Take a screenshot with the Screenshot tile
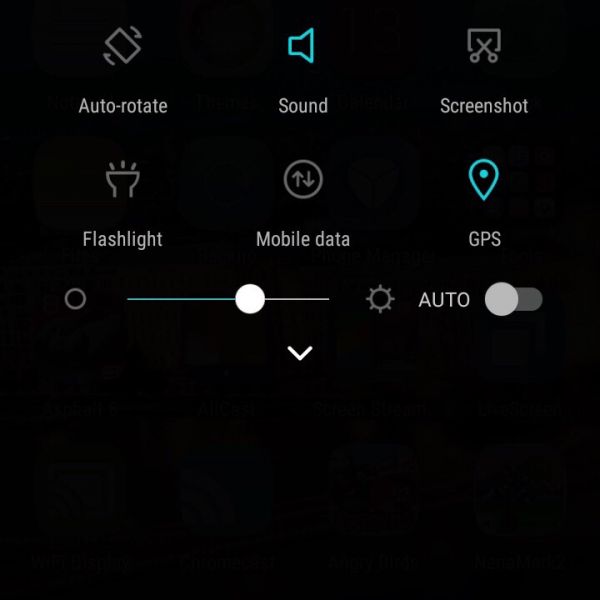600x600 pixels. [x=484, y=47]
